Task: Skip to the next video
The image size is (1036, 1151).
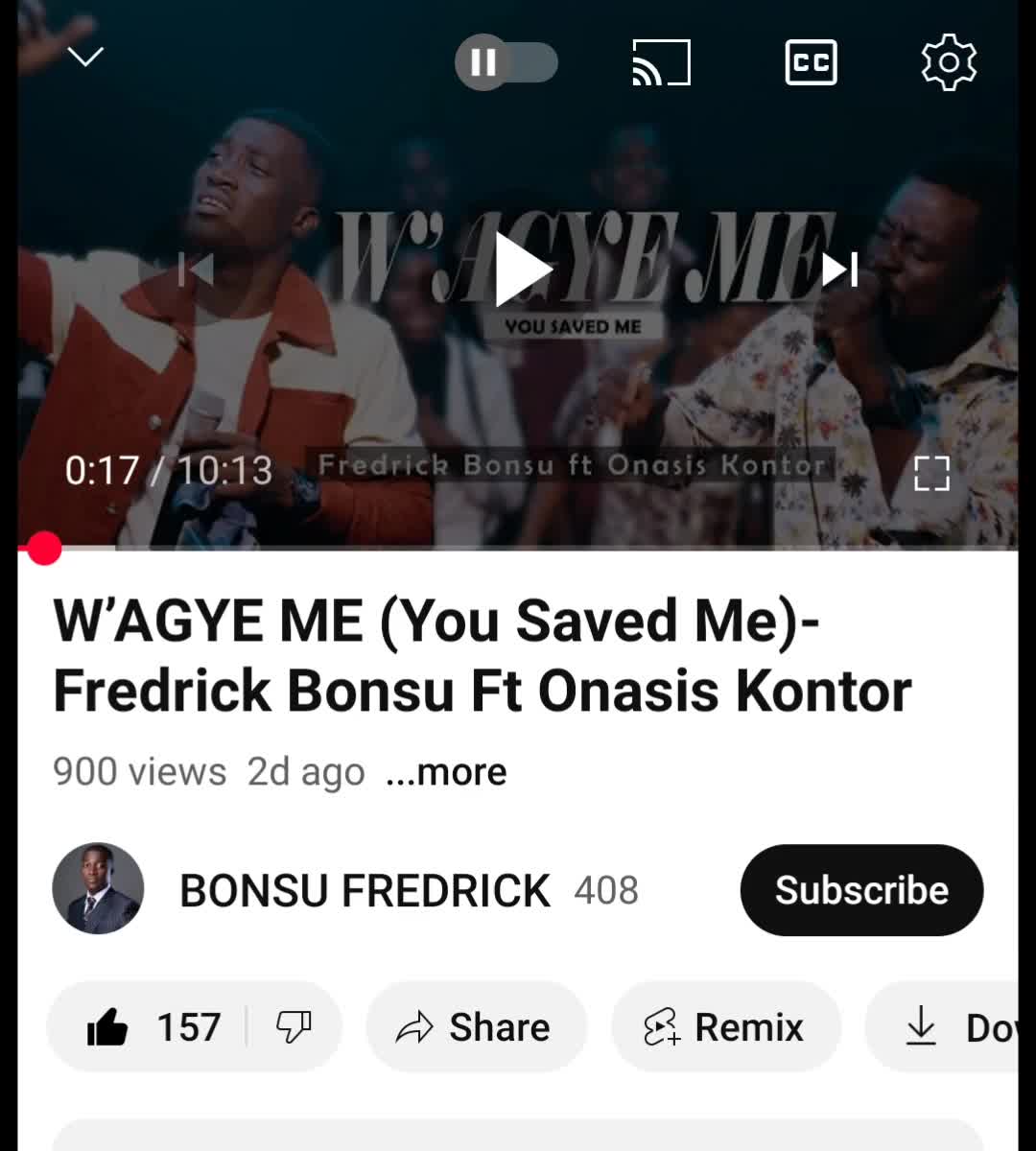Action: [x=839, y=270]
